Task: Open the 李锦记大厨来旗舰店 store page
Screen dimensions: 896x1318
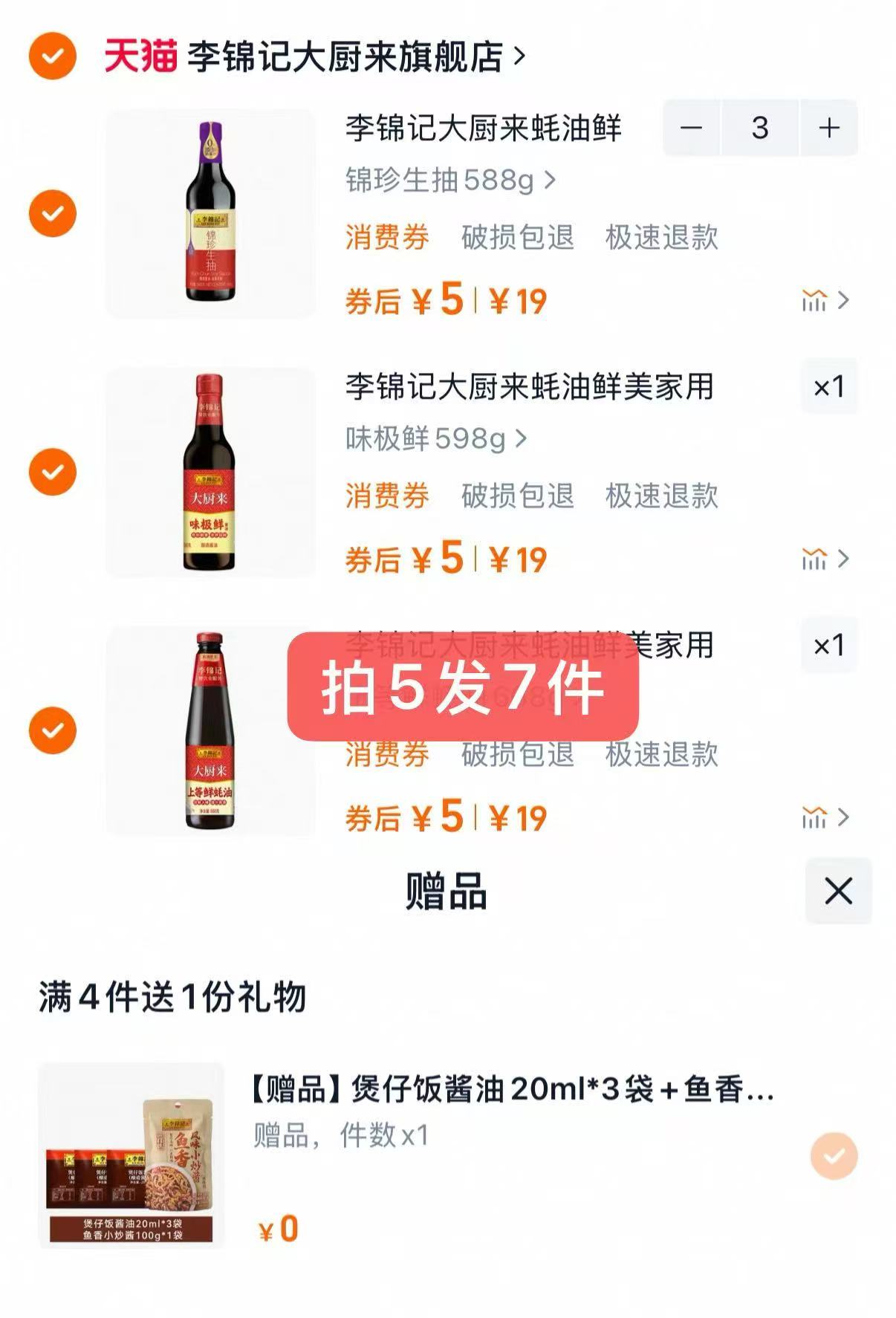Action: click(x=345, y=56)
